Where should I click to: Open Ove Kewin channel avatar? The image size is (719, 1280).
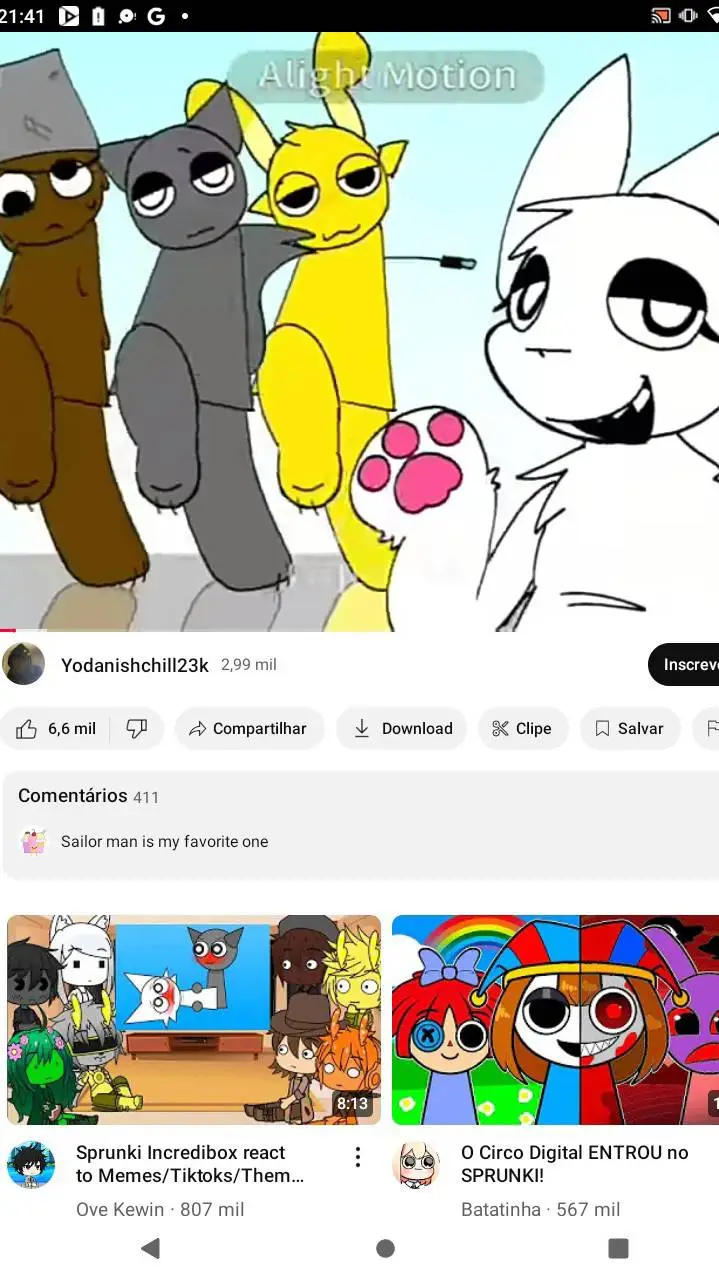coord(31,1164)
